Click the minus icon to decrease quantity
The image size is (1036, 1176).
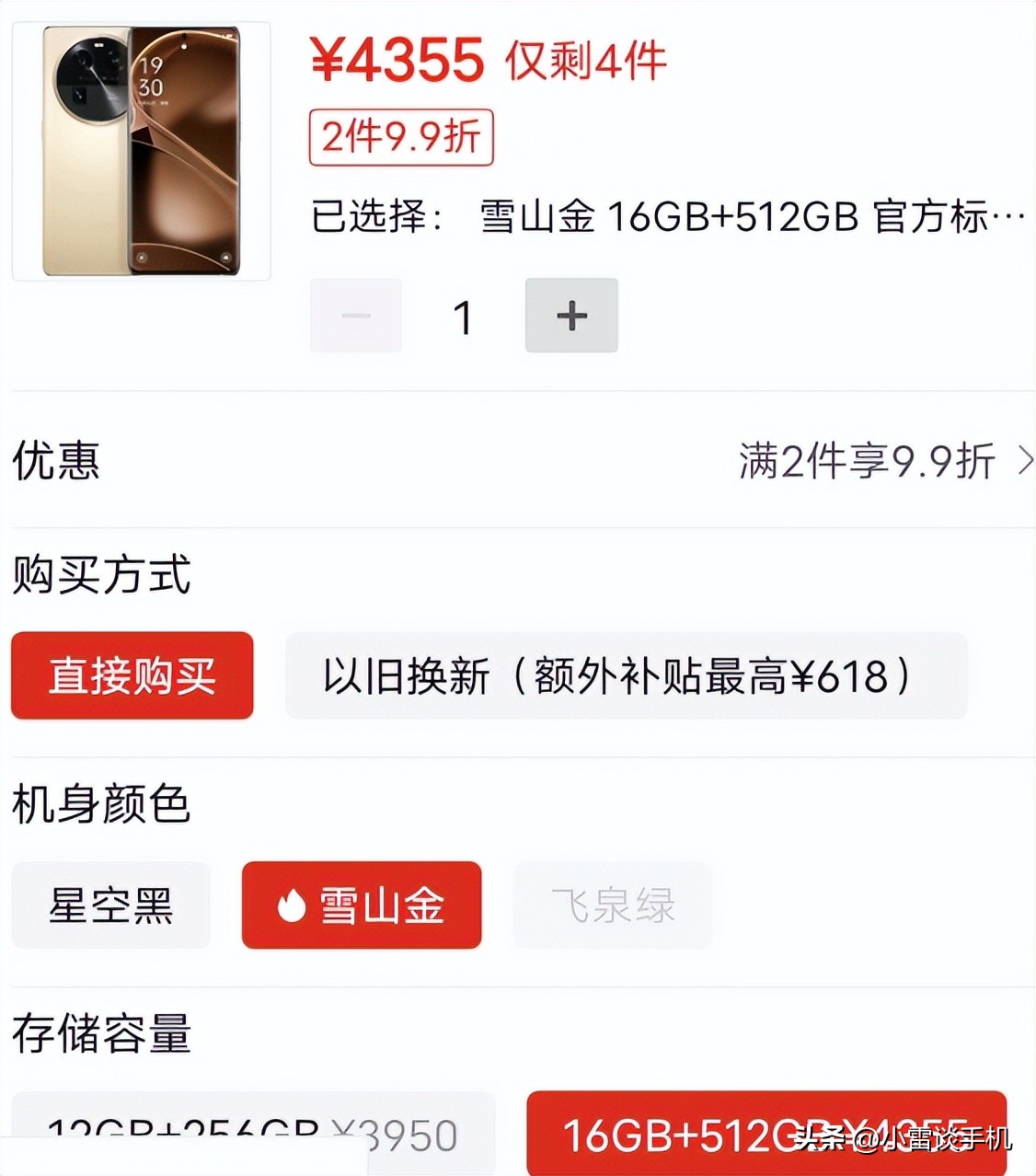[355, 315]
